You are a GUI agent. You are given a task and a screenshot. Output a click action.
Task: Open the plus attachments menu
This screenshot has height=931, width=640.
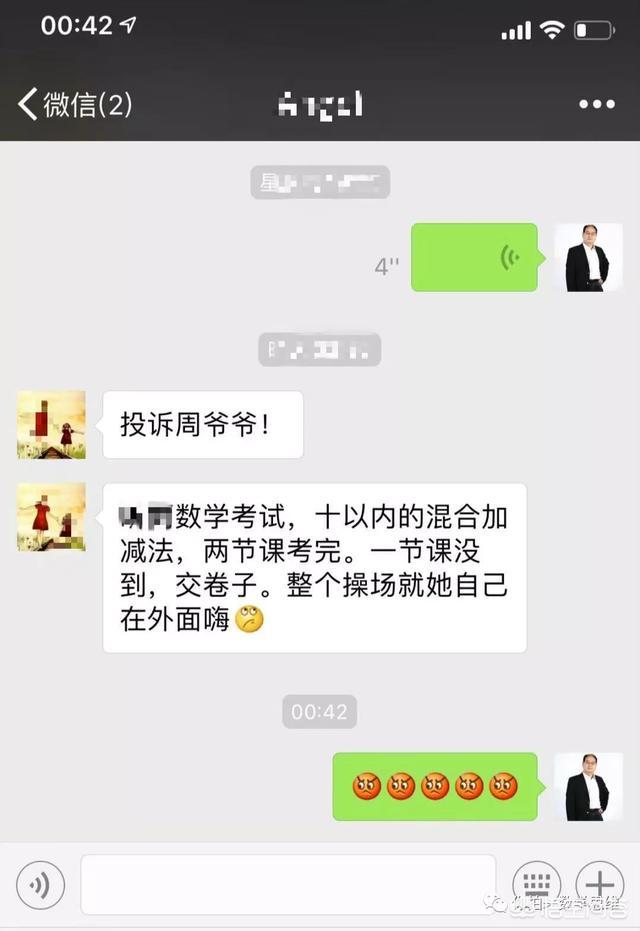599,884
